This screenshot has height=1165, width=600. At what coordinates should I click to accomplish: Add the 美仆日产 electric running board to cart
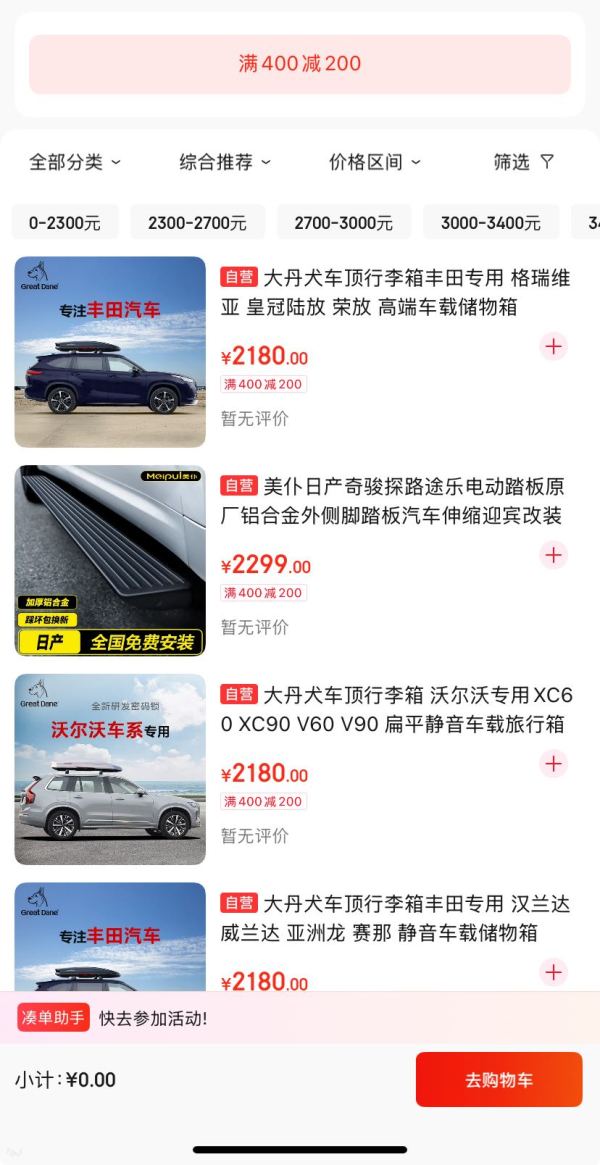click(553, 555)
